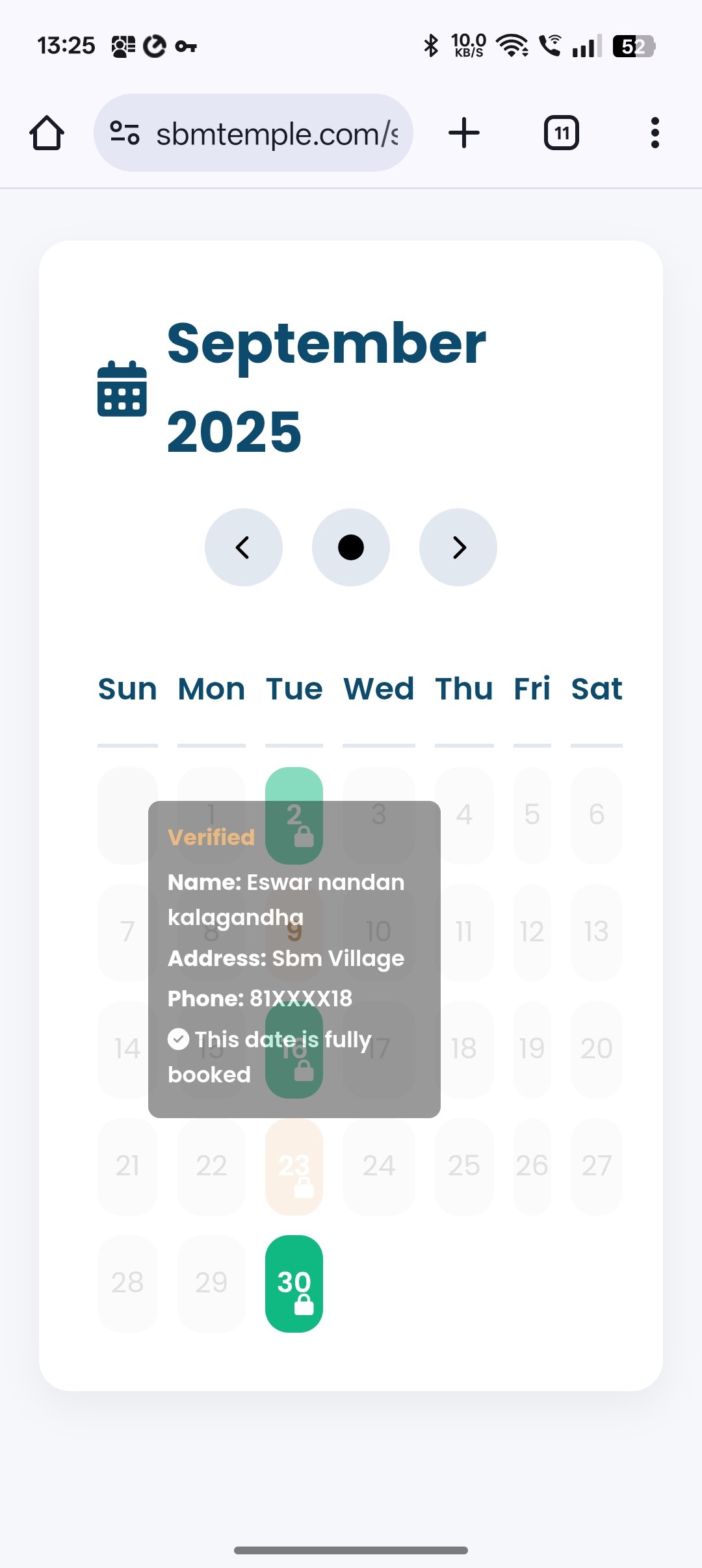Viewport: 702px width, 1568px height.
Task: Choose date 28 on the calendar
Action: pyautogui.click(x=127, y=1283)
